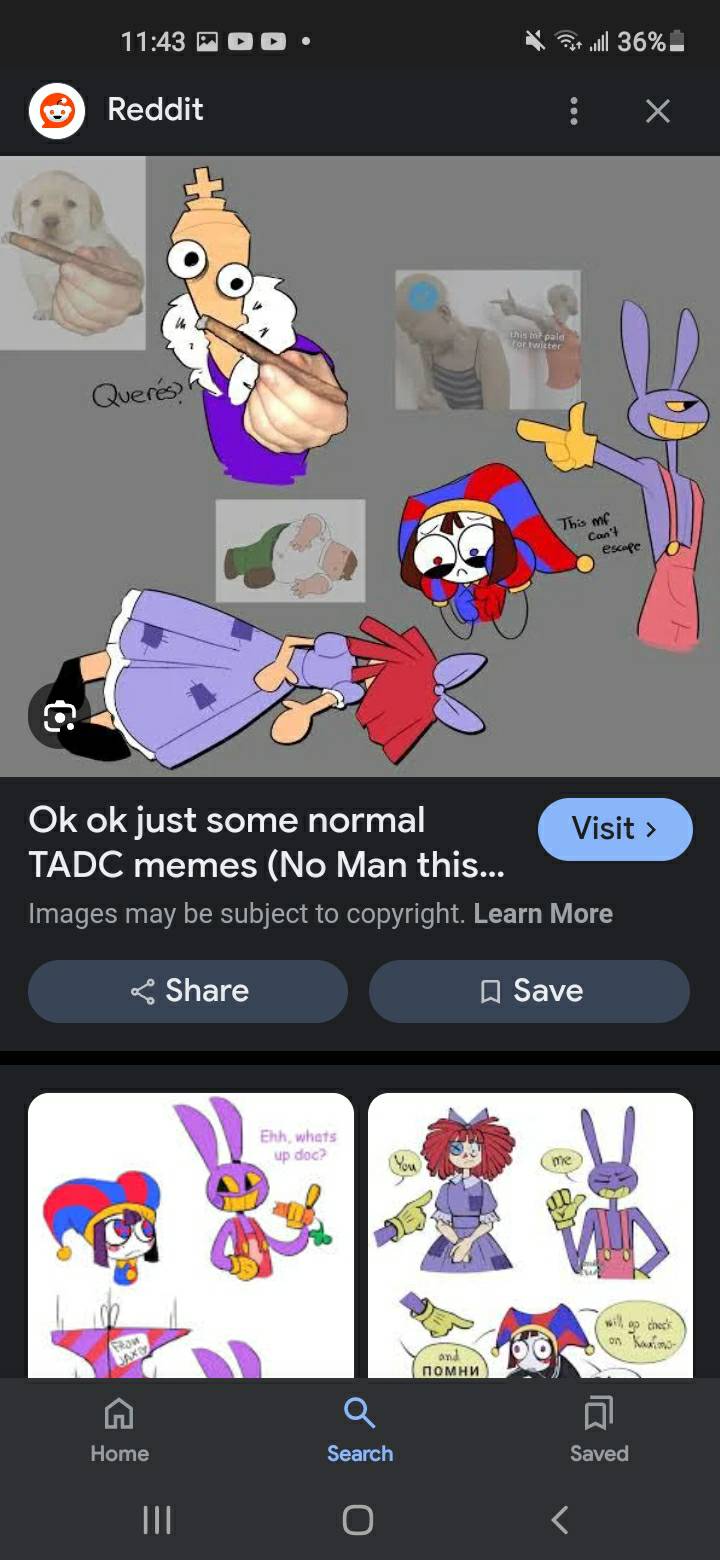
Task: Visit the Reddit source page
Action: pyautogui.click(x=614, y=829)
